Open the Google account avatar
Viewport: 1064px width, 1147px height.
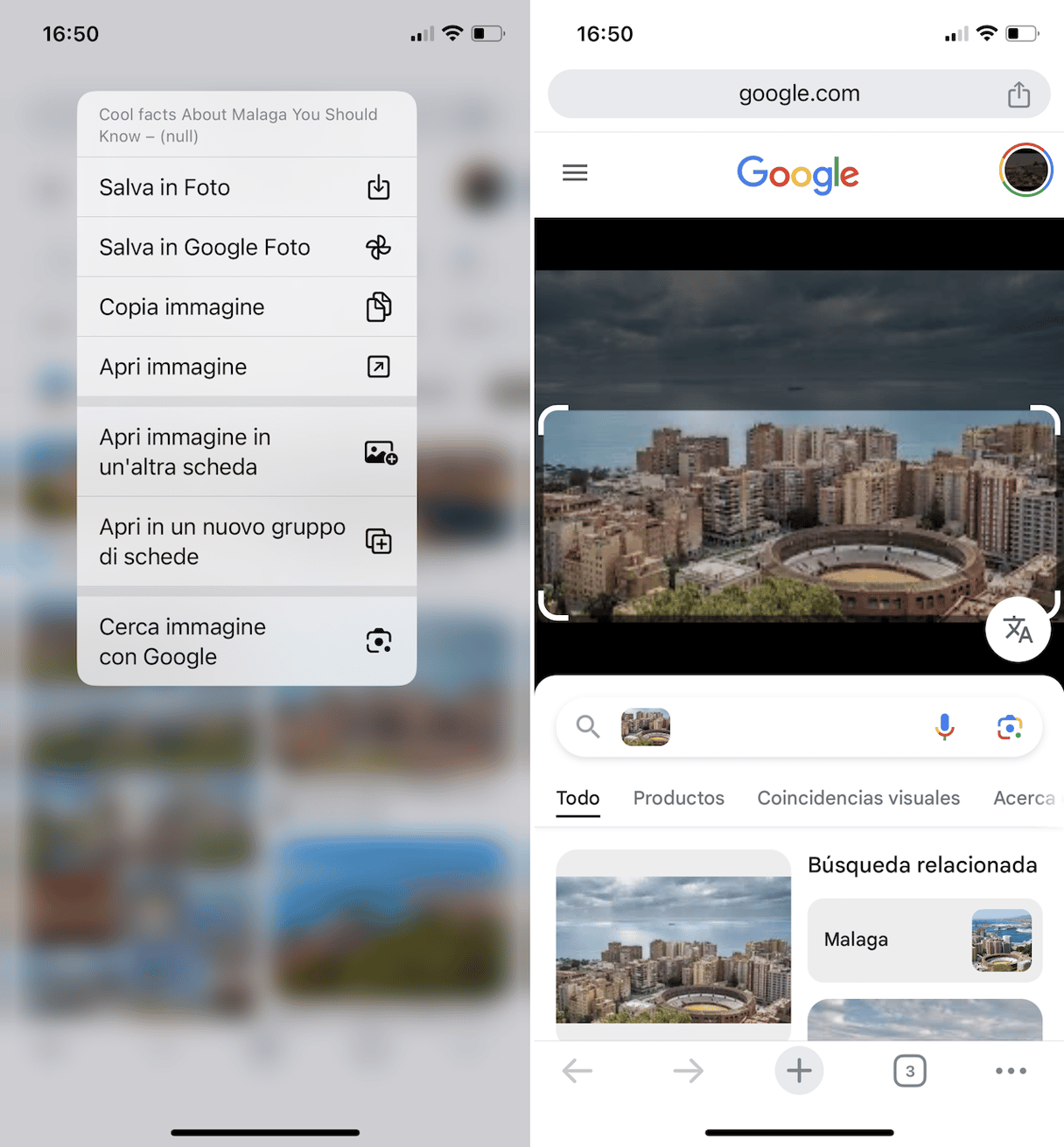click(1025, 170)
